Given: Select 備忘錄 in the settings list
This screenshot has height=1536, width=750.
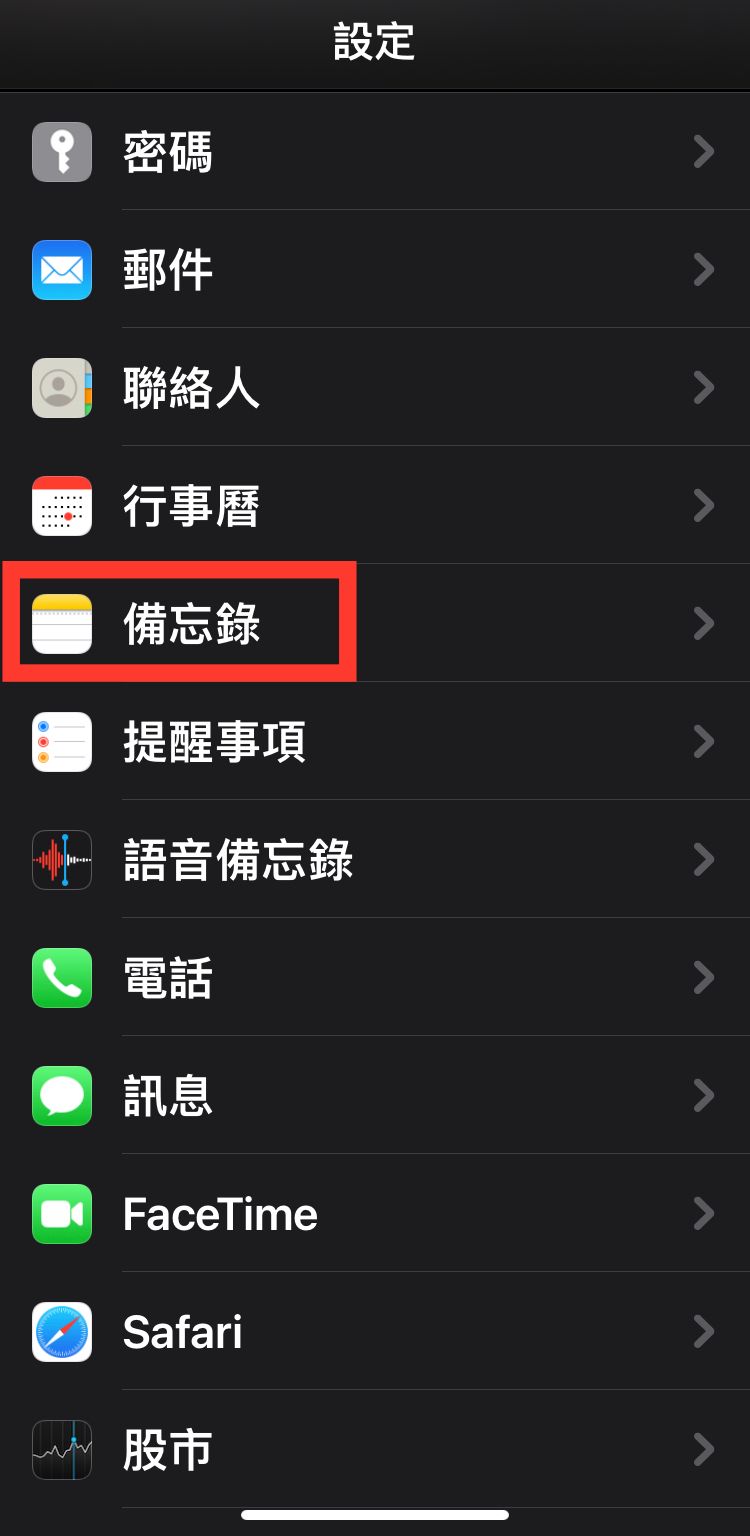Looking at the screenshot, I should pos(375,623).
